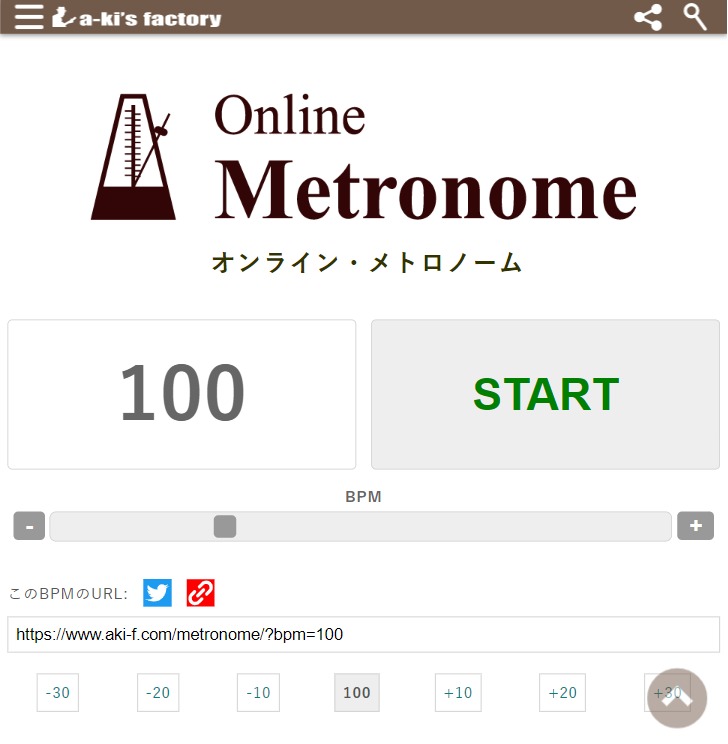The height and width of the screenshot is (744, 728).
Task: Open the hamburger menu
Action: [29, 17]
